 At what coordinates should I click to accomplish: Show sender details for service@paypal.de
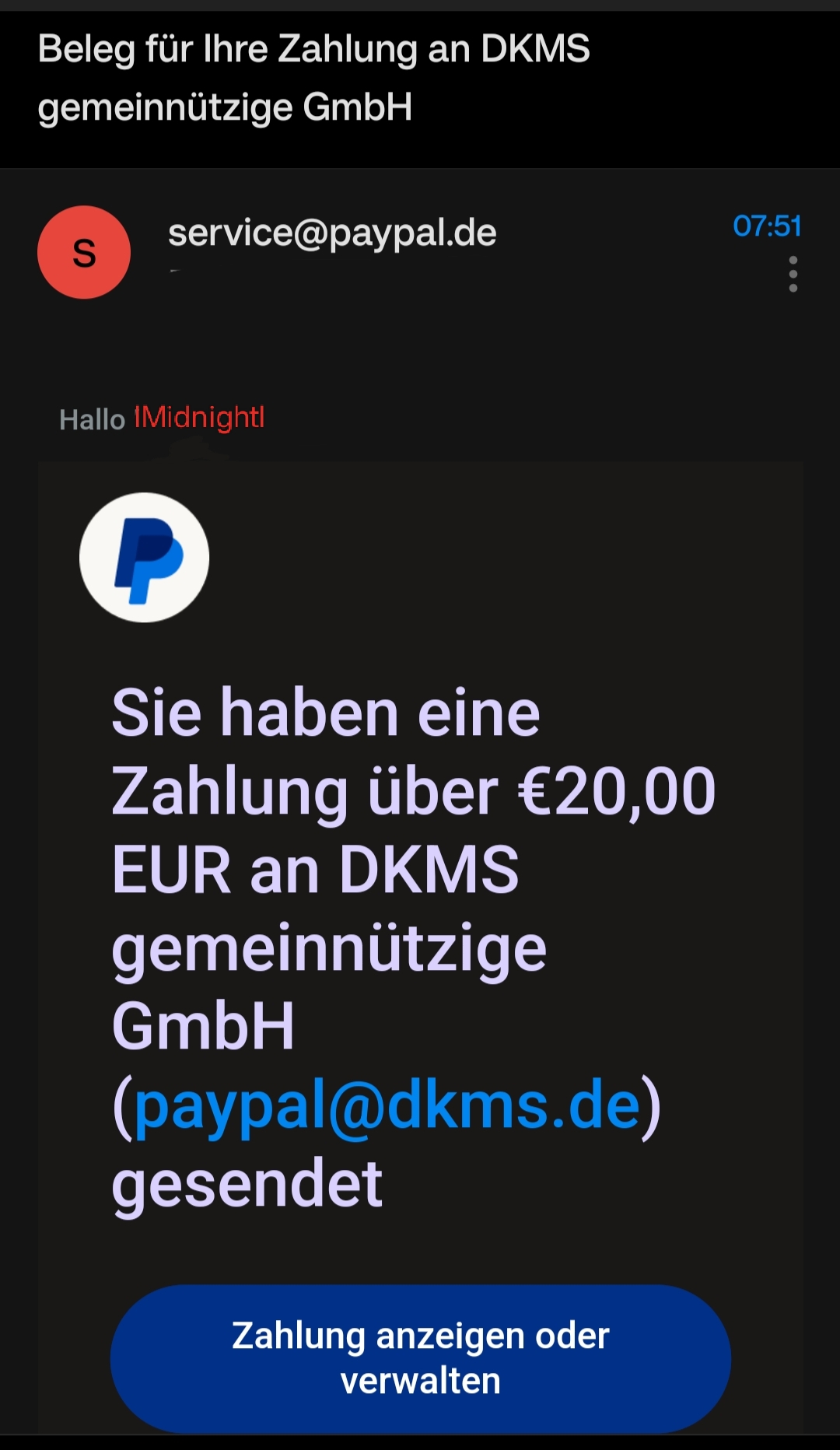click(x=332, y=233)
